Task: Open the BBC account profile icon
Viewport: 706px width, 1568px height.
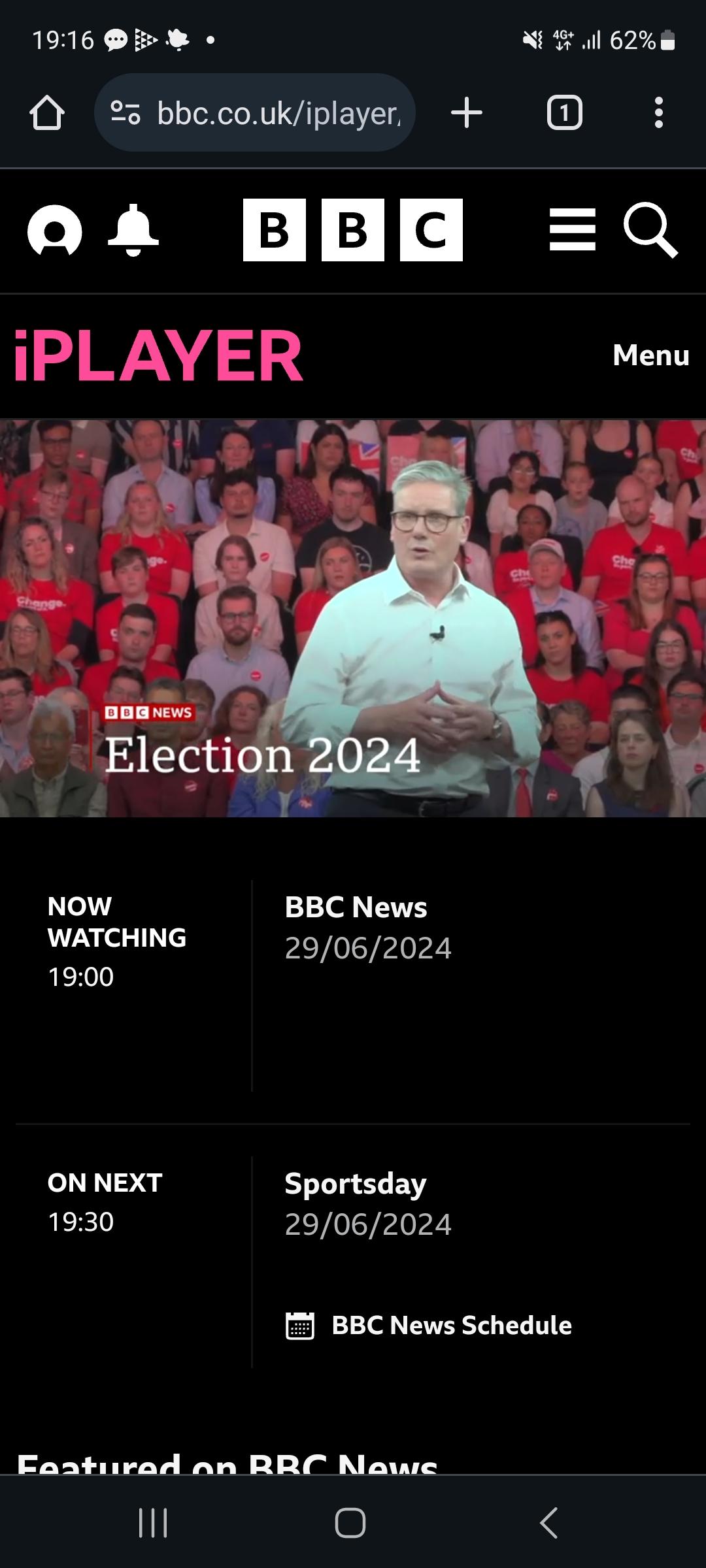Action: click(x=55, y=230)
